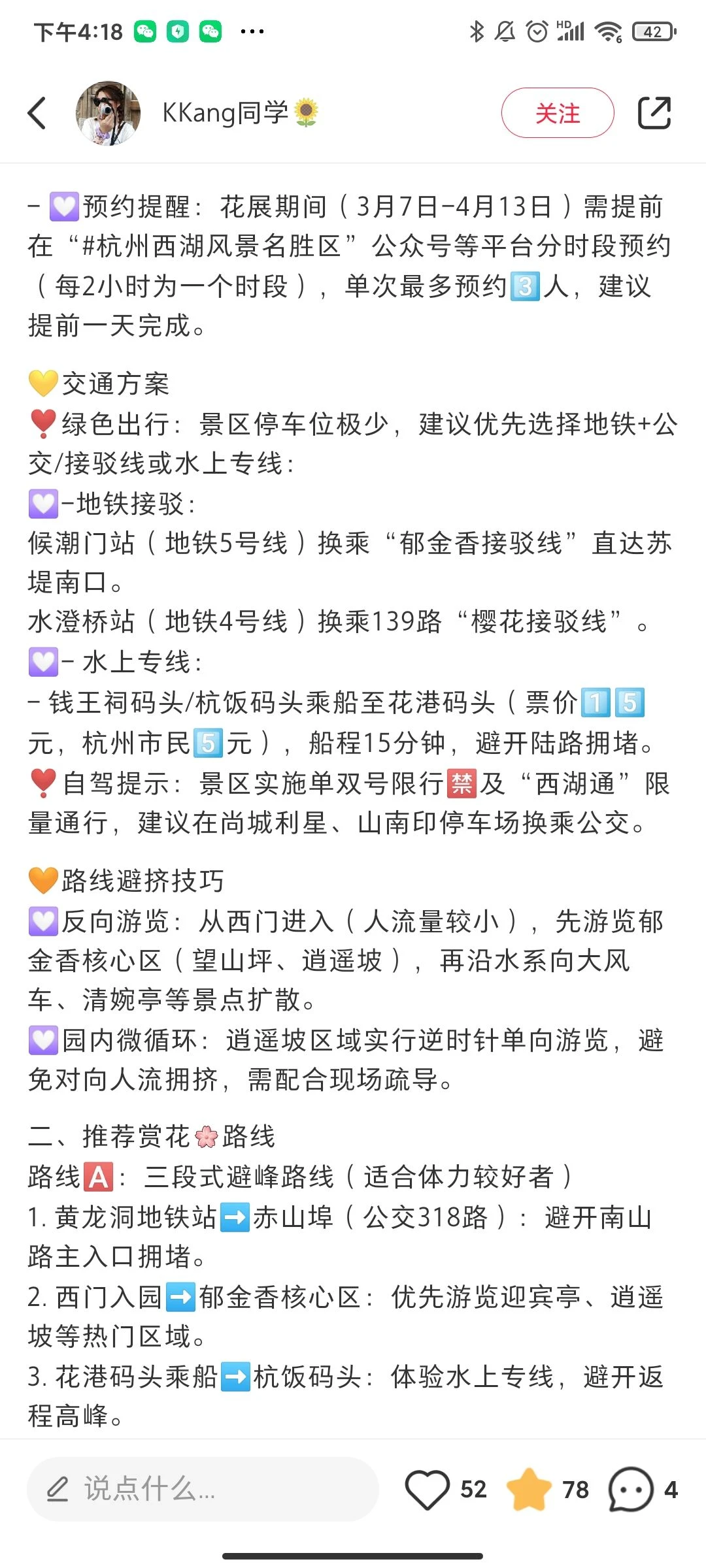Screen dimensions: 706x1568
Task: Follow the author with the 关注 button
Action: pos(557,113)
